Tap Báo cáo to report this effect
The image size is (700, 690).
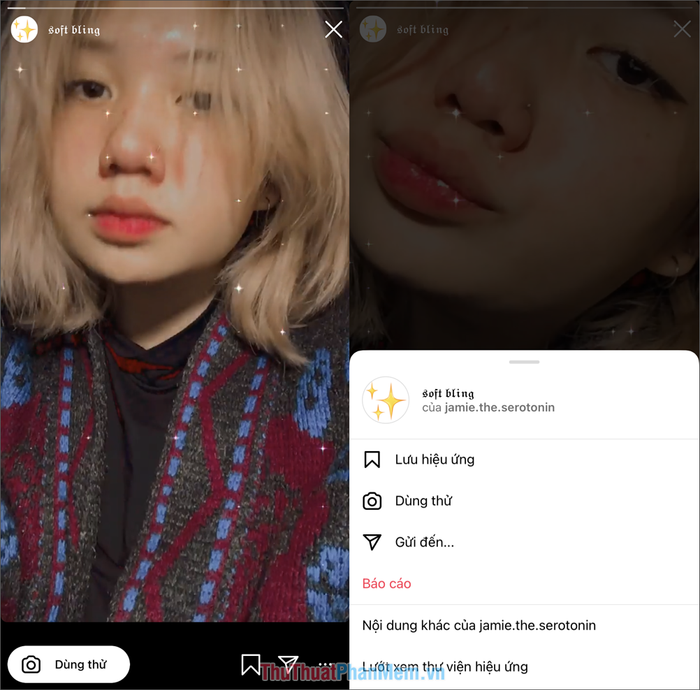click(387, 584)
